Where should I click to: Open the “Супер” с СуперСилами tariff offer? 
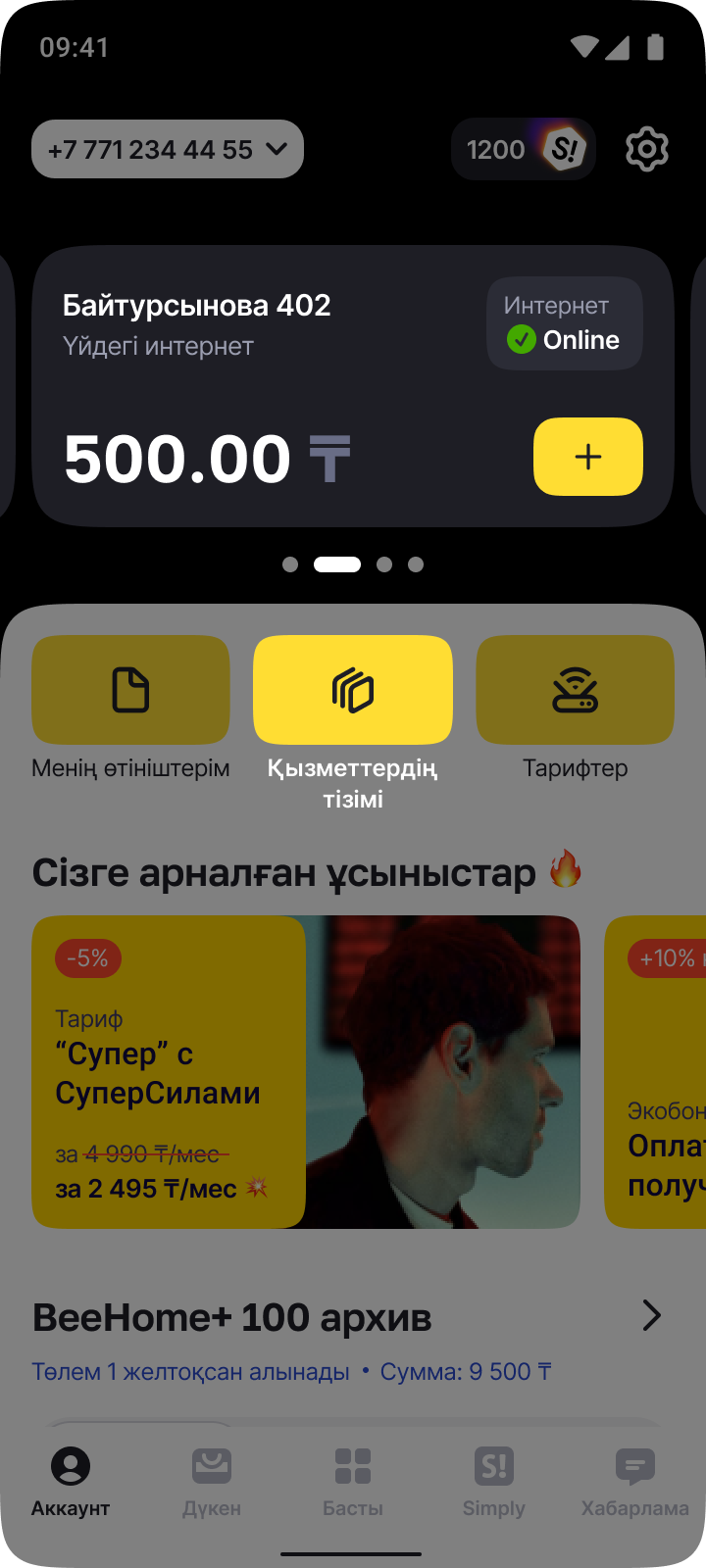[x=306, y=1071]
